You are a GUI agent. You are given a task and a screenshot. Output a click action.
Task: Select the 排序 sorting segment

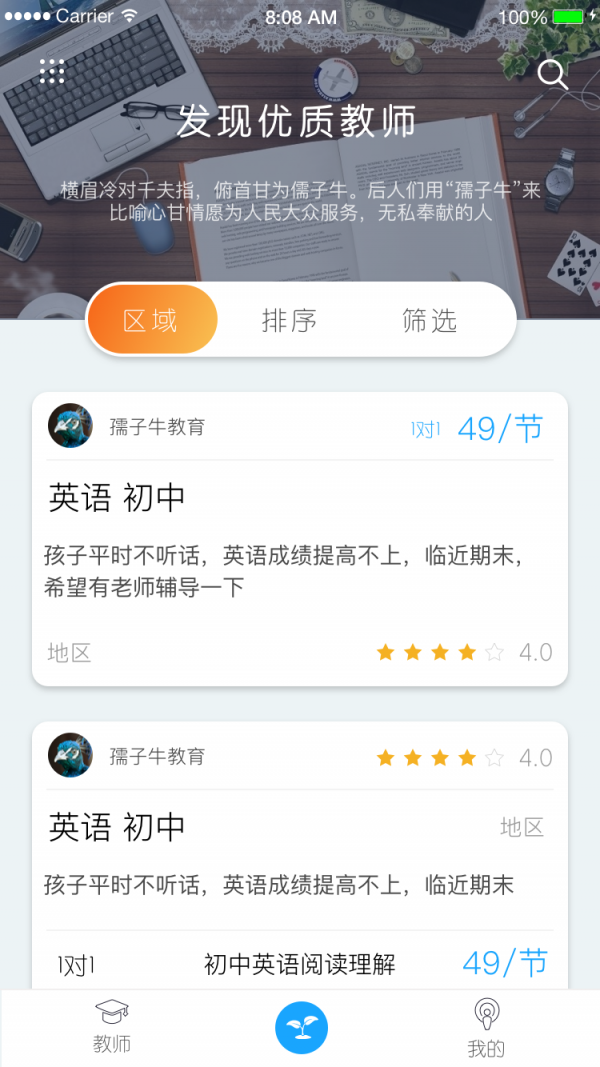(x=289, y=320)
